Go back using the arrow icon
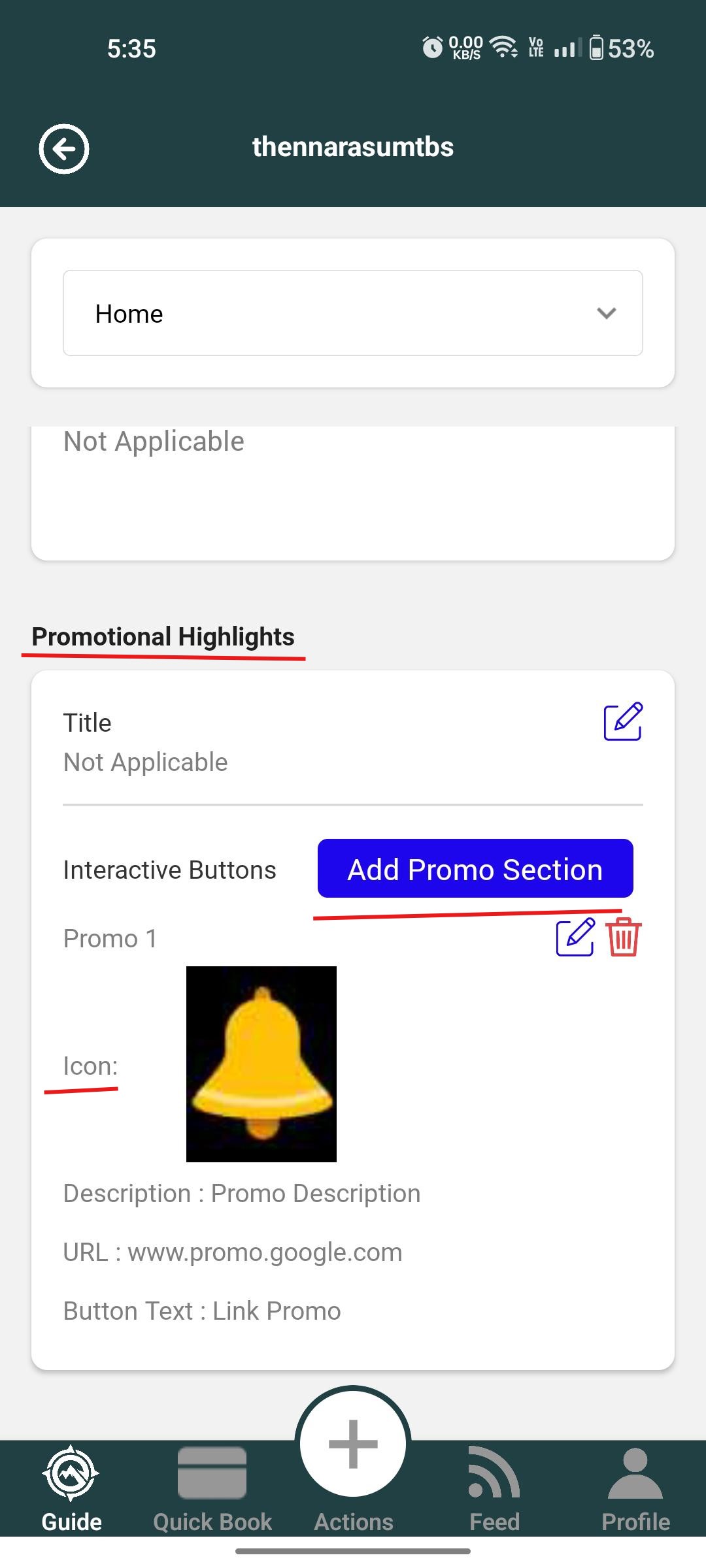 pos(64,149)
